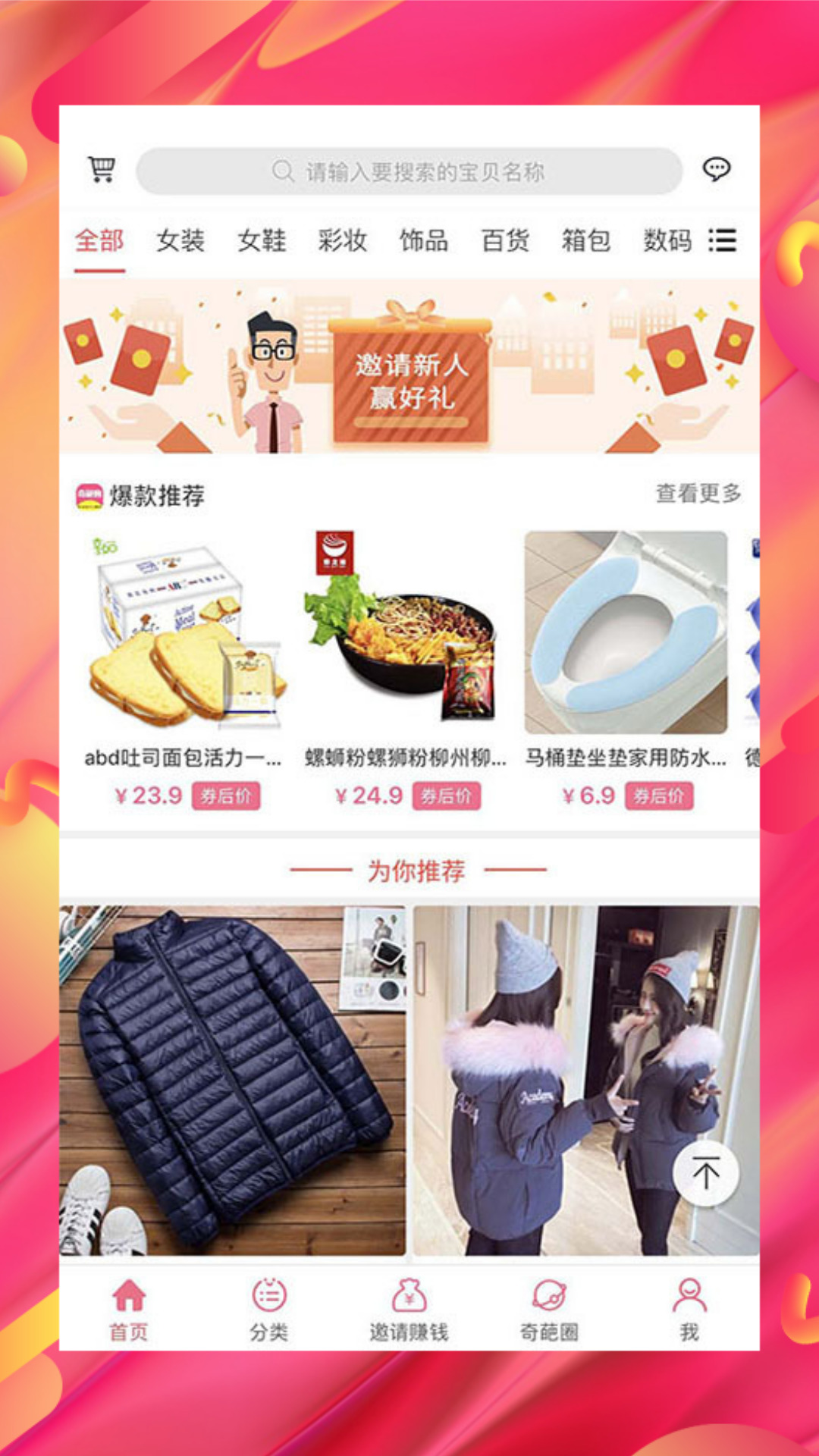Open the messages chat bubble

tap(716, 168)
